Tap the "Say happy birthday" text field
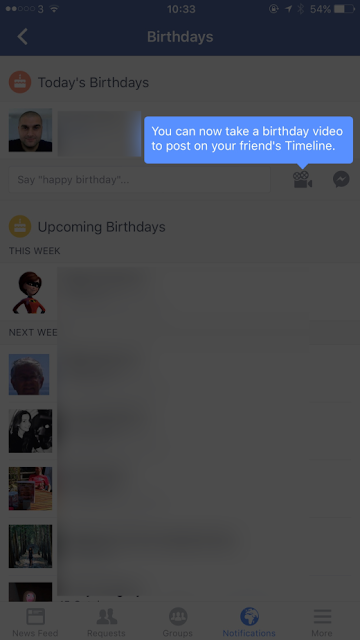The width and height of the screenshot is (360, 640). tap(140, 180)
